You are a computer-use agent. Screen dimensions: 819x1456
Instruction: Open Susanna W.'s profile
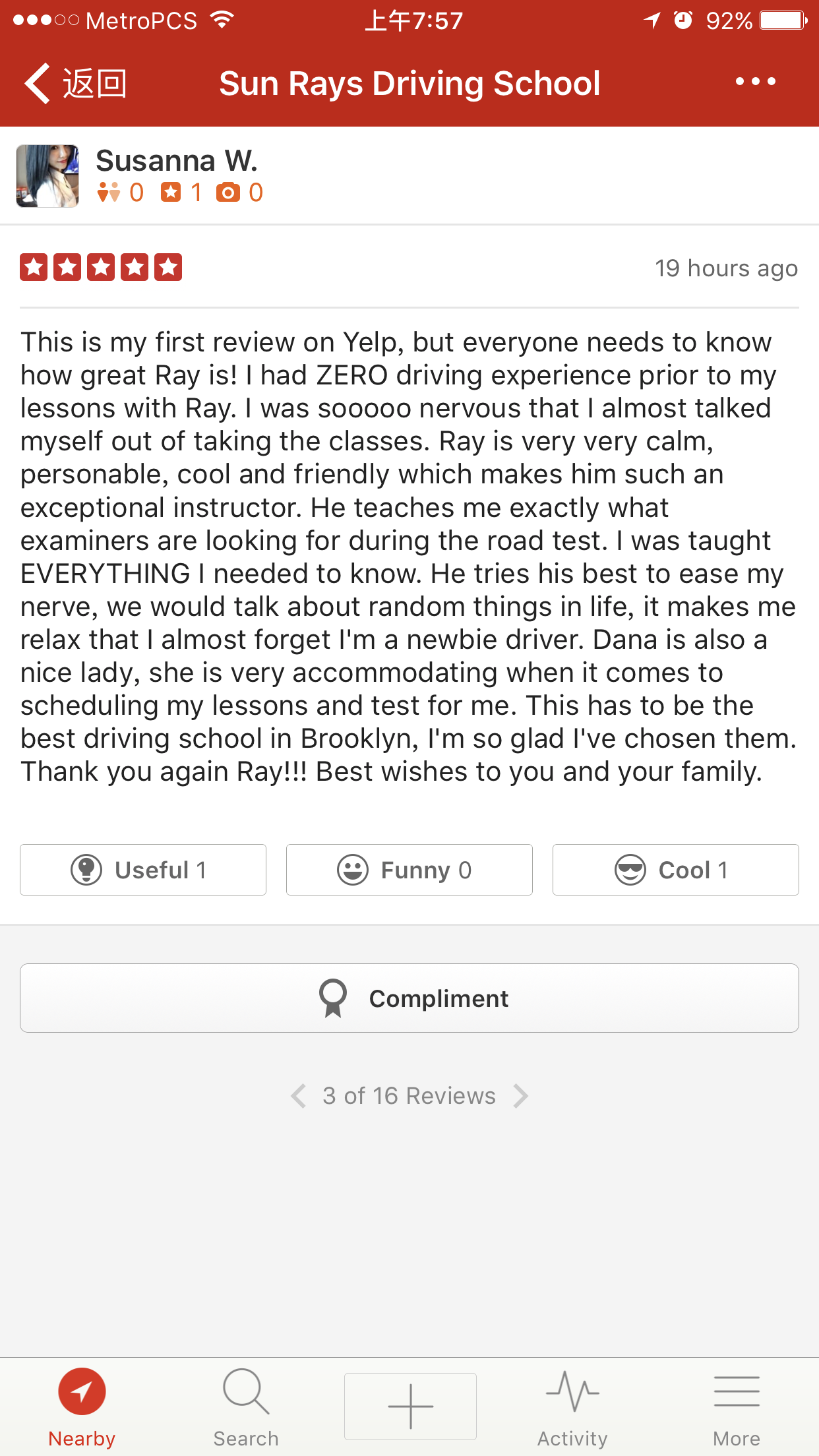[x=177, y=162]
